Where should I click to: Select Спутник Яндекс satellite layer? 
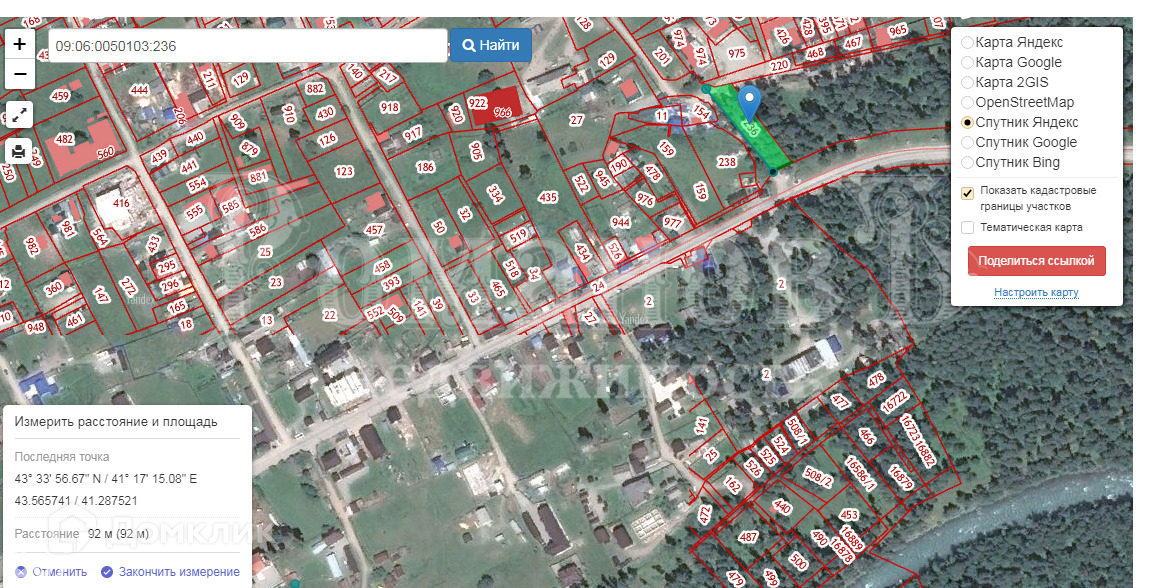967,122
